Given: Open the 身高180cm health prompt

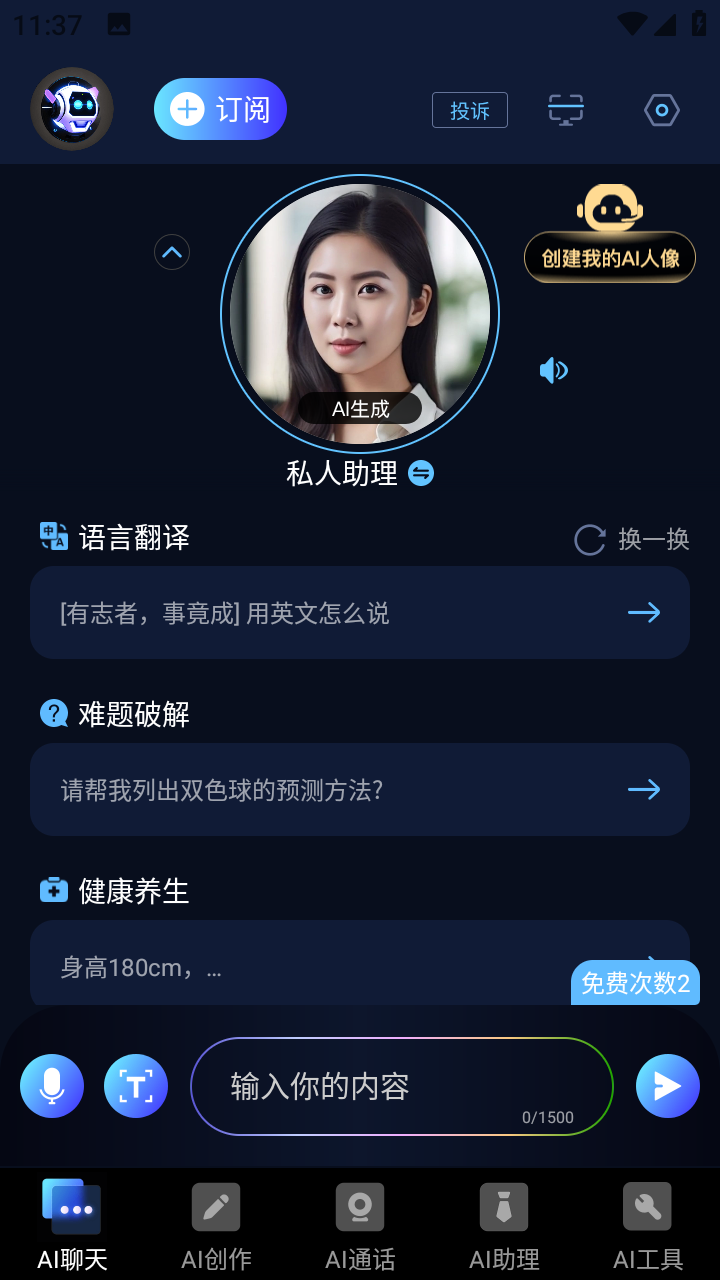Looking at the screenshot, I should point(300,966).
